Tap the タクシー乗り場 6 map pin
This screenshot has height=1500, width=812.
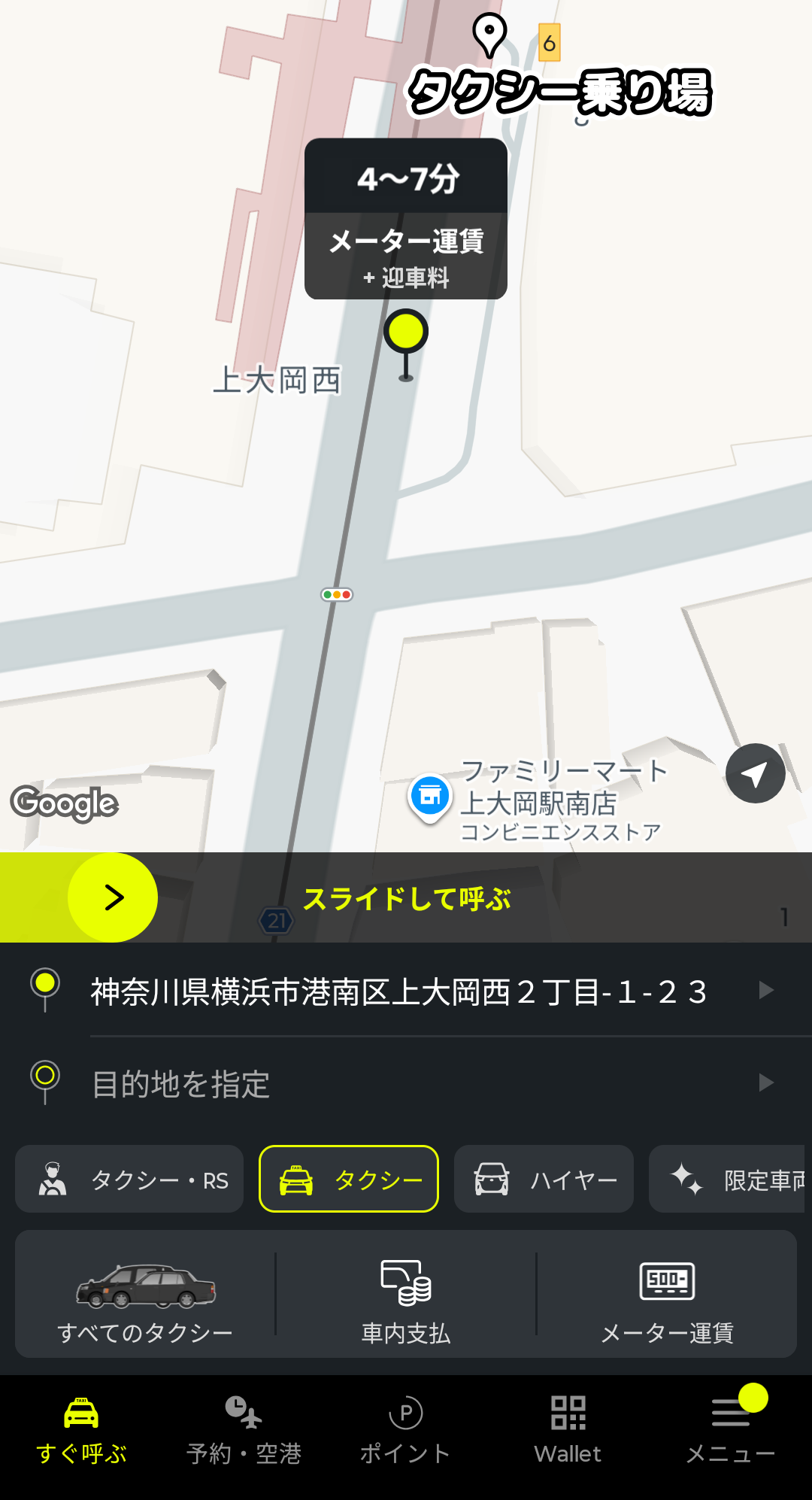point(490,35)
